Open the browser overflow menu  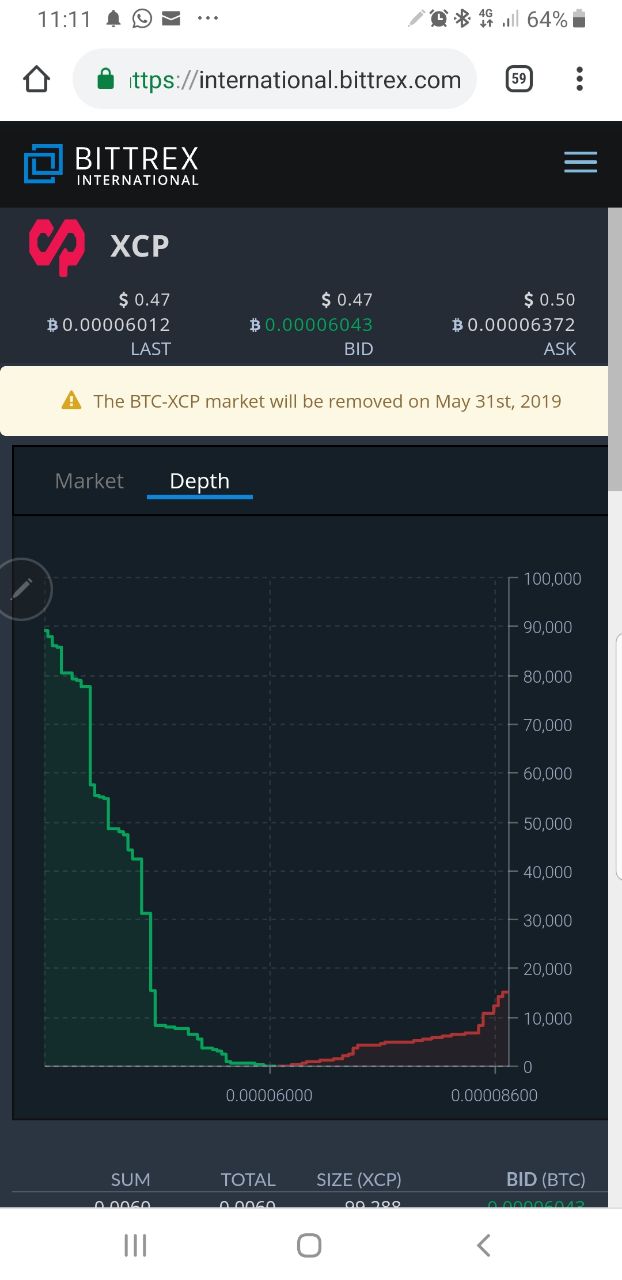tap(580, 79)
